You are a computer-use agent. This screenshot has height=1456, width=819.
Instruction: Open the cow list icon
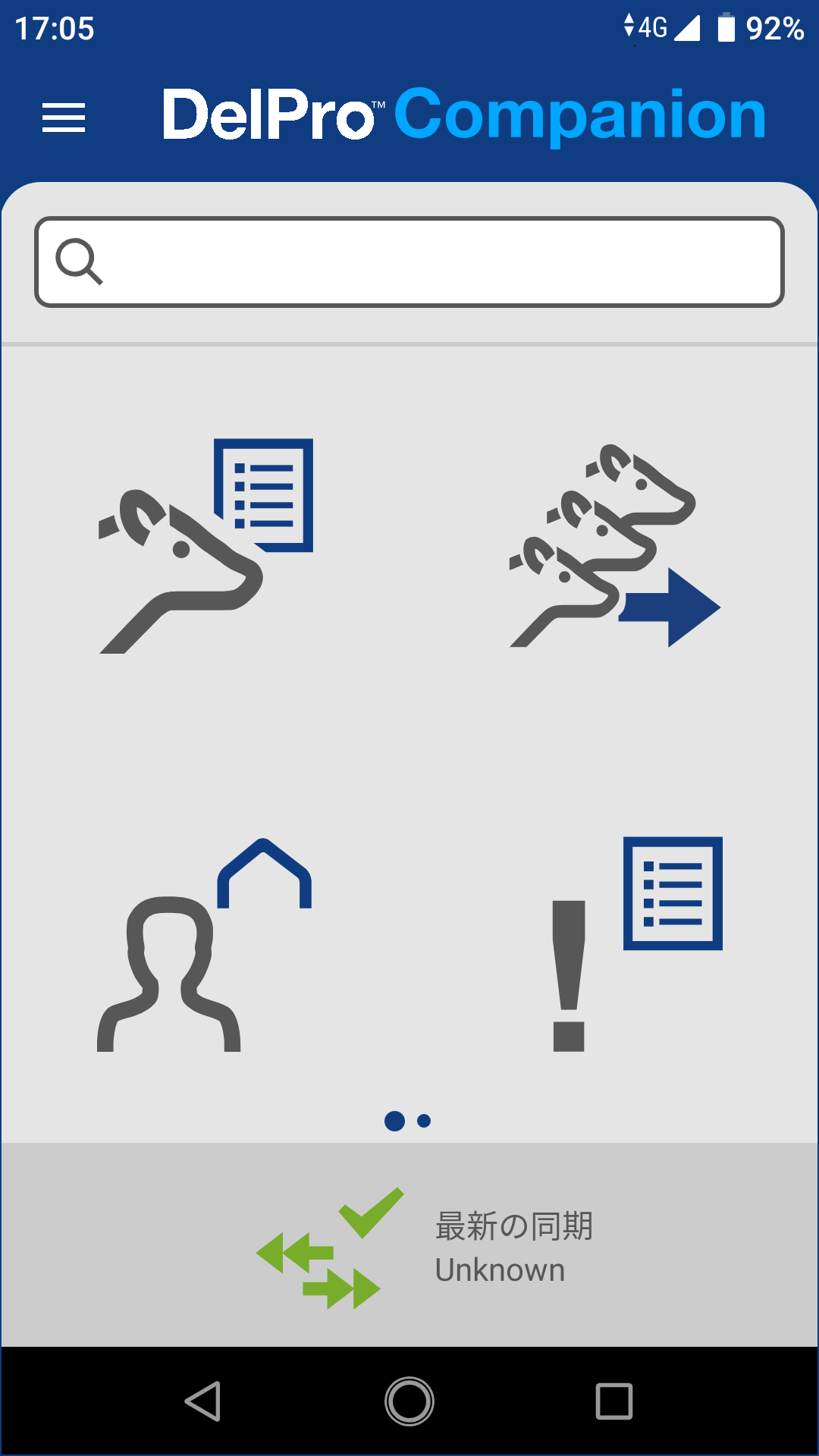point(206,546)
